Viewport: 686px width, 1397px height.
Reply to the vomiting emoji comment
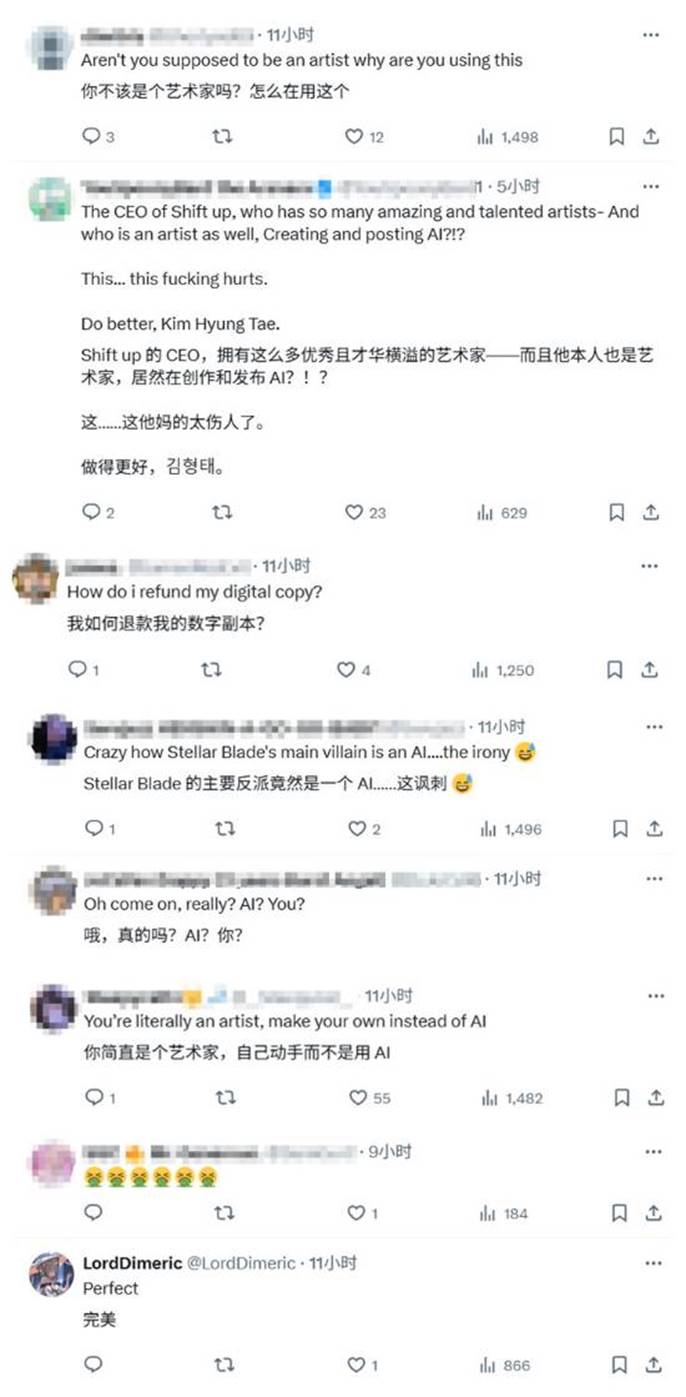click(93, 1213)
